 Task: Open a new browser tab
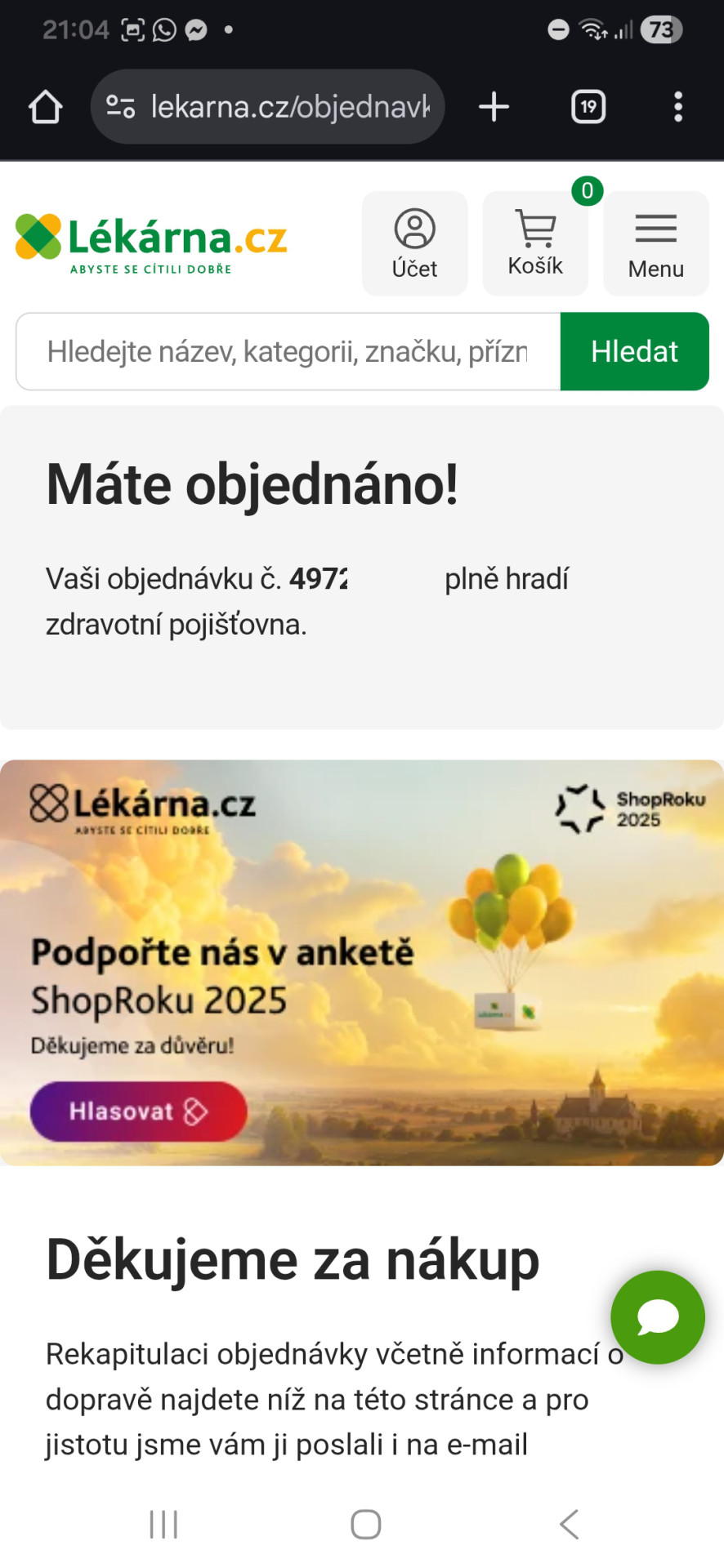[494, 107]
